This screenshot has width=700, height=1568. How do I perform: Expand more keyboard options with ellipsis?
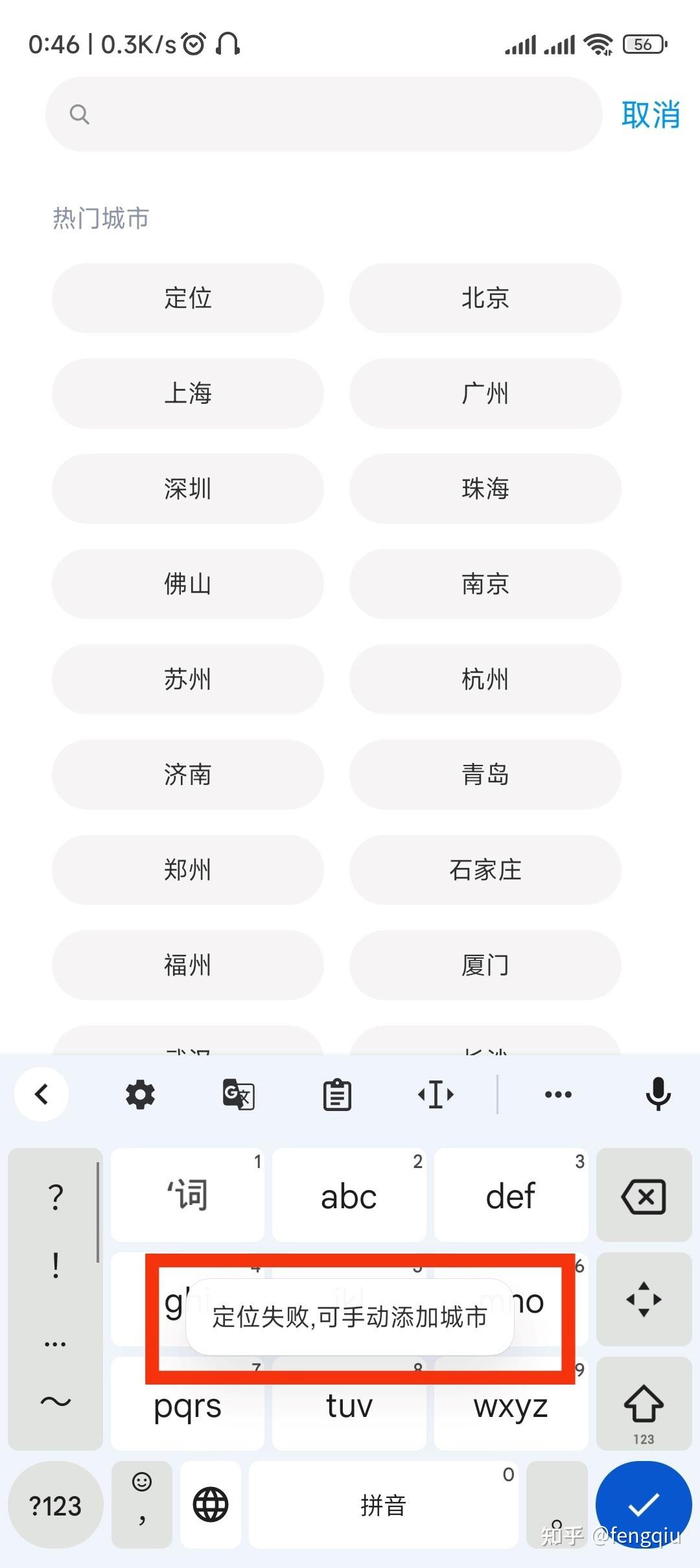tap(558, 1094)
